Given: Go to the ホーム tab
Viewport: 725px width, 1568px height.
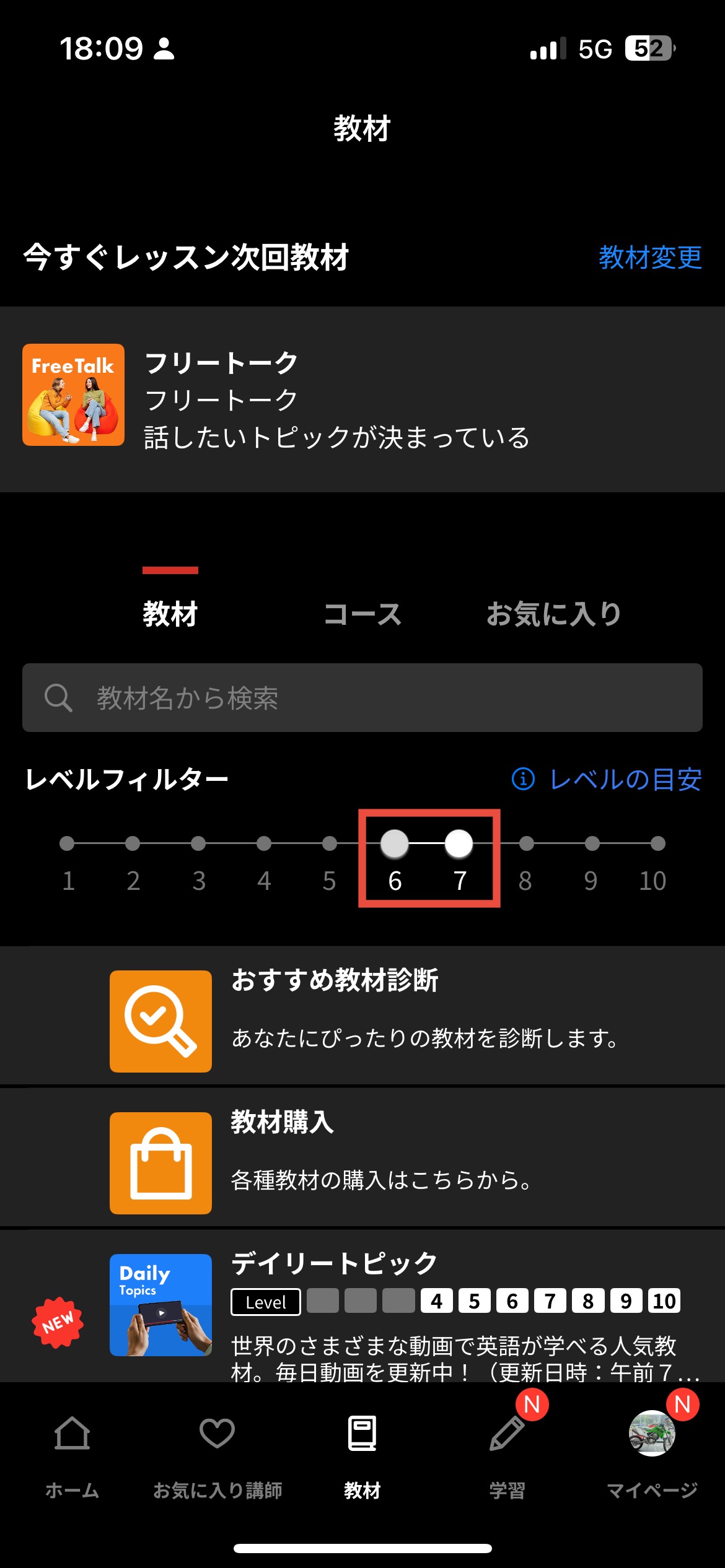Looking at the screenshot, I should point(72,1455).
